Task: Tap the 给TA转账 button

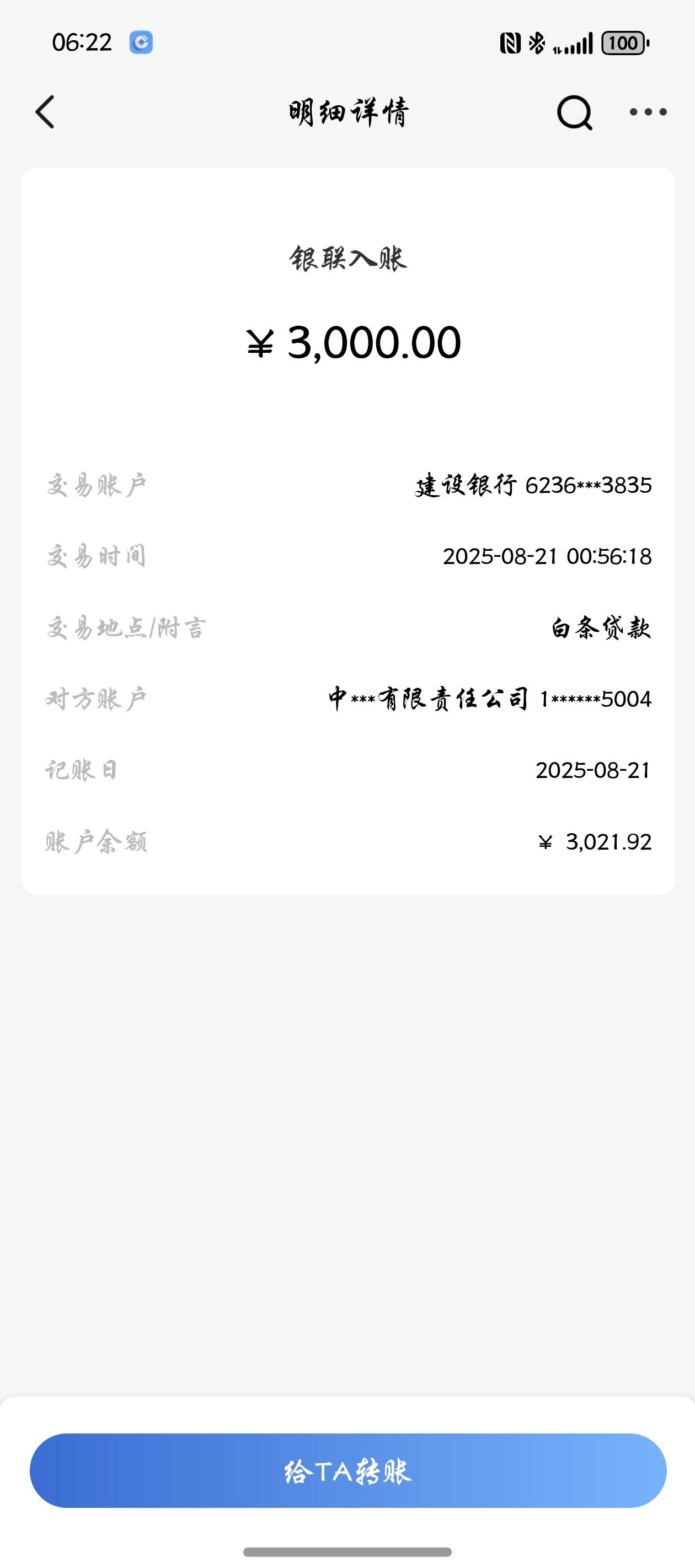Action: 348,1470
